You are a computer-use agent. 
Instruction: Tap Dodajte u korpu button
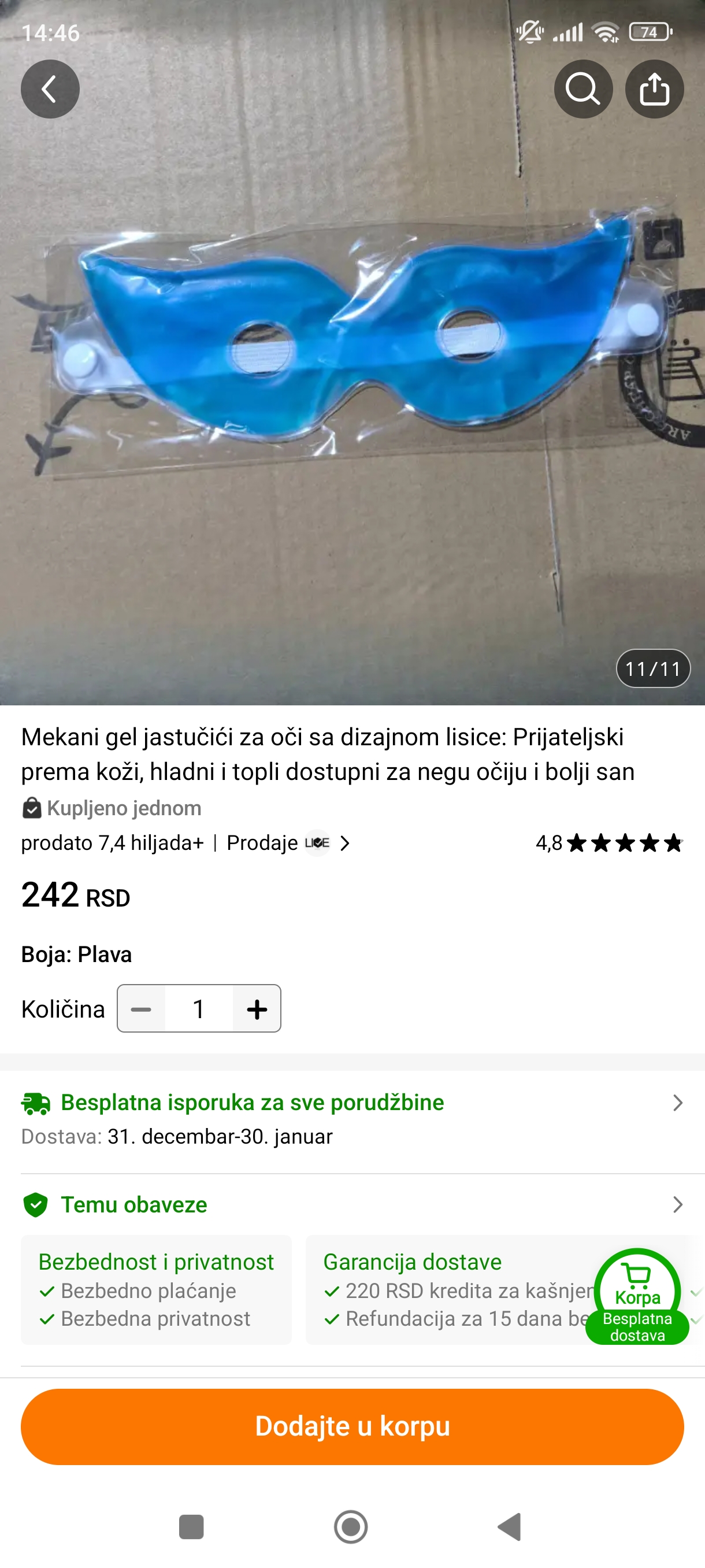click(352, 1426)
